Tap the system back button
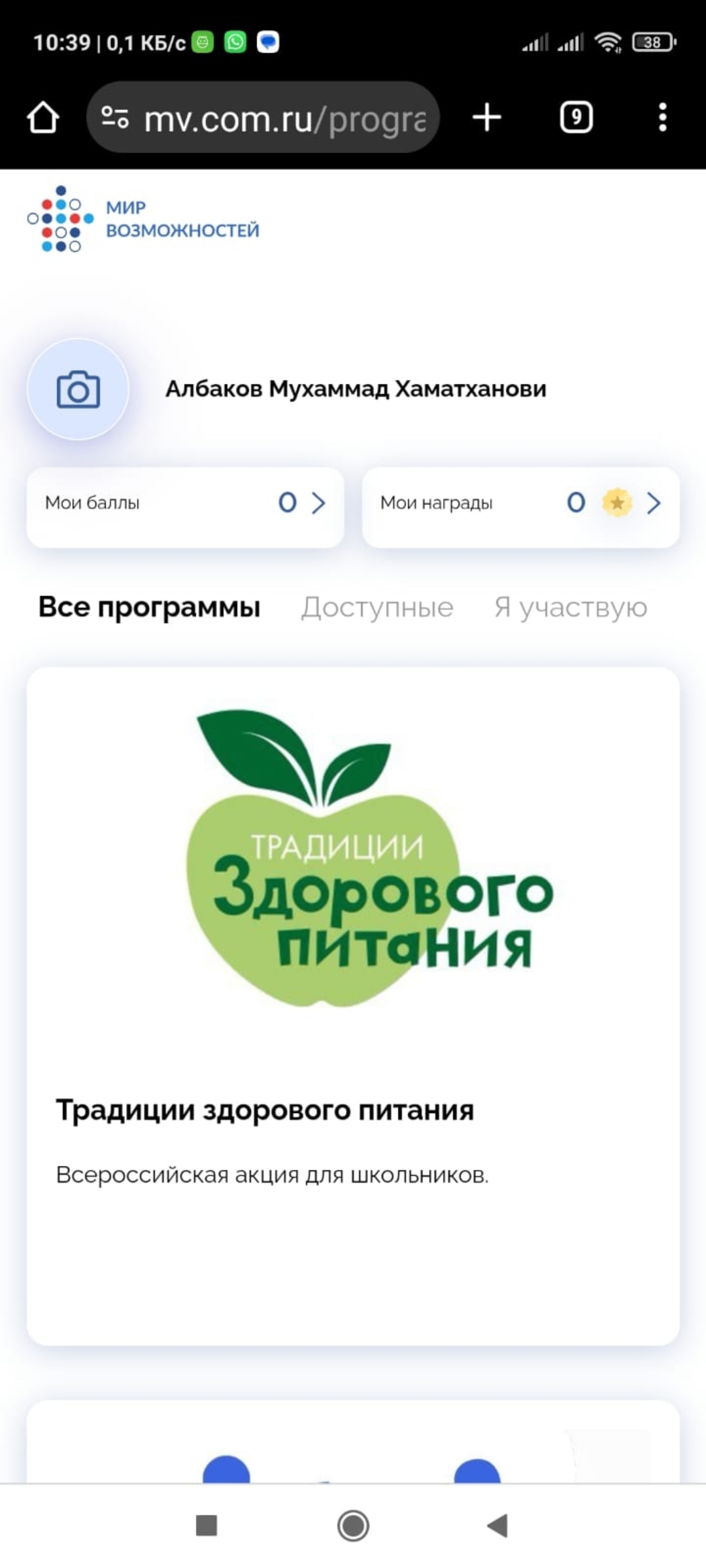Image resolution: width=706 pixels, height=1568 pixels. pyautogui.click(x=498, y=1526)
